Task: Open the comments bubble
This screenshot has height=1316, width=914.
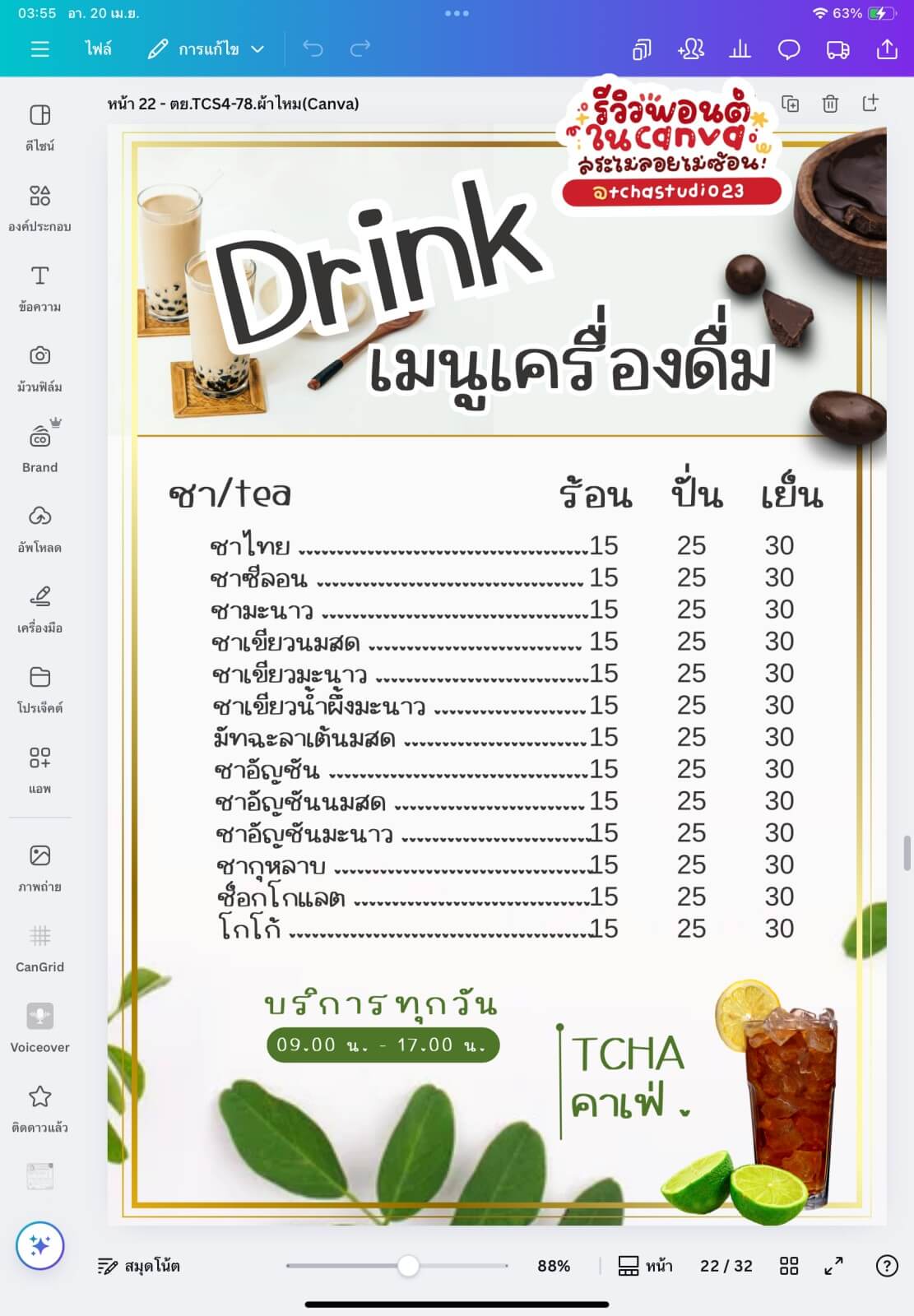Action: coord(788,50)
